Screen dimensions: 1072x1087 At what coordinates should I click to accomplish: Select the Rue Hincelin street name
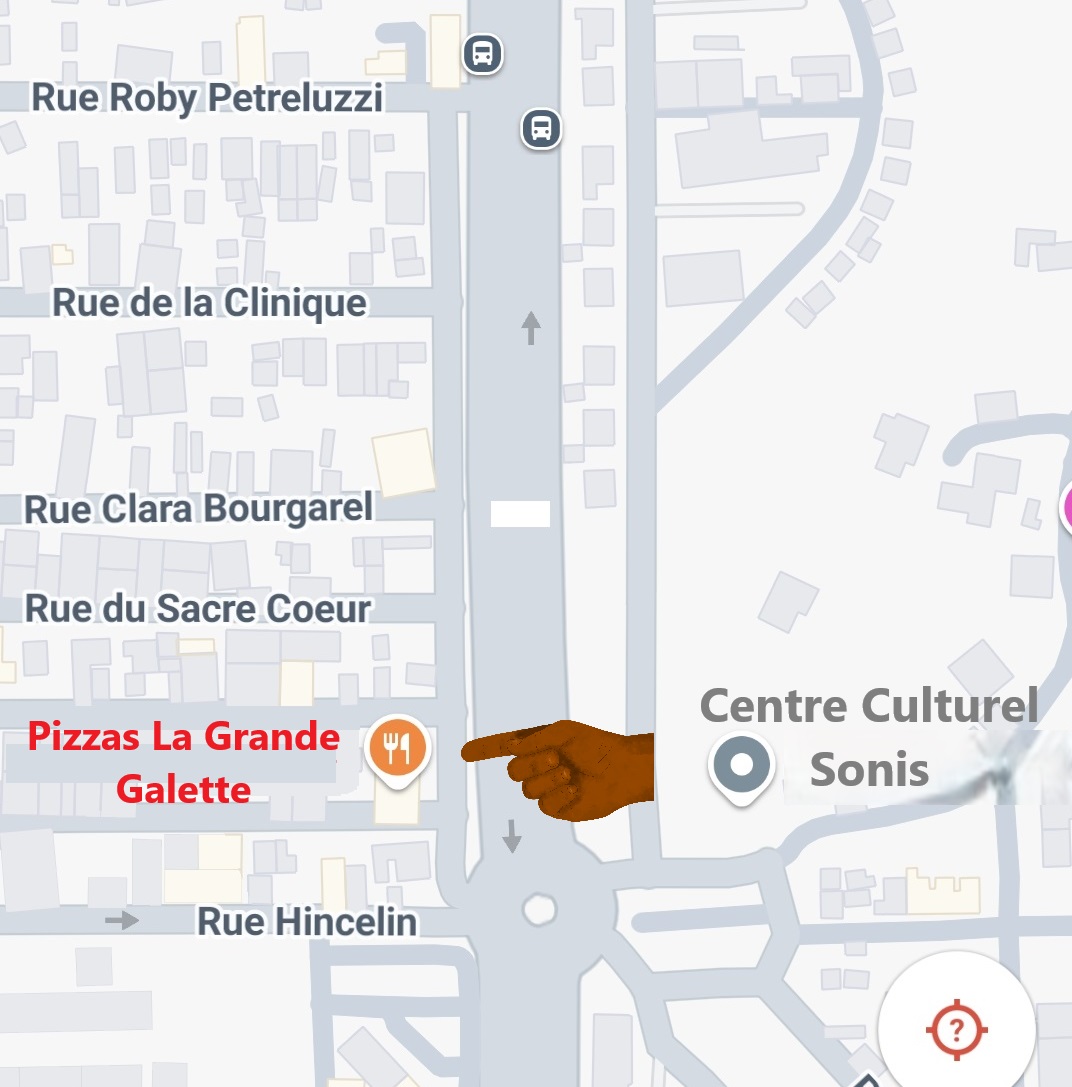tap(307, 922)
